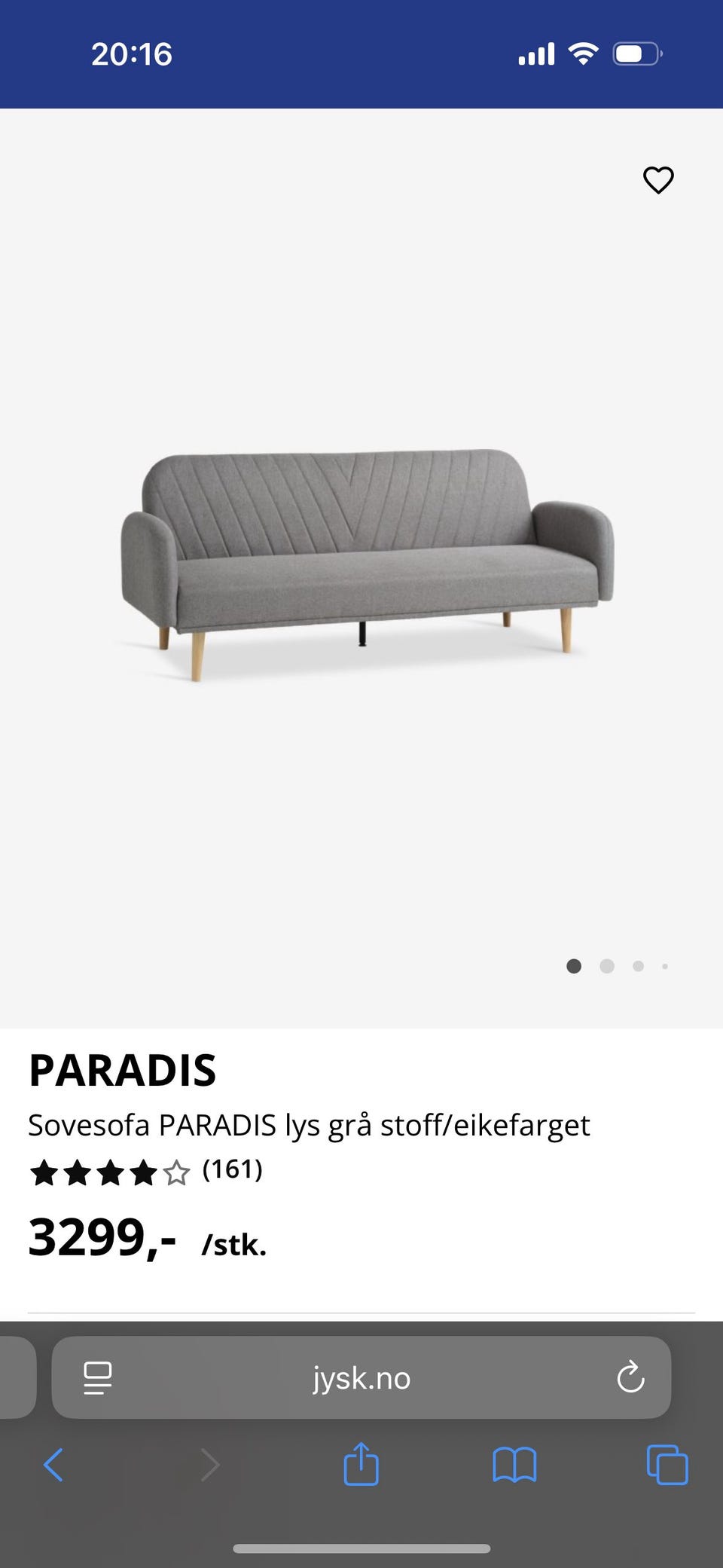Open the page settings menu in address bar
The width and height of the screenshot is (723, 1568).
click(98, 1377)
